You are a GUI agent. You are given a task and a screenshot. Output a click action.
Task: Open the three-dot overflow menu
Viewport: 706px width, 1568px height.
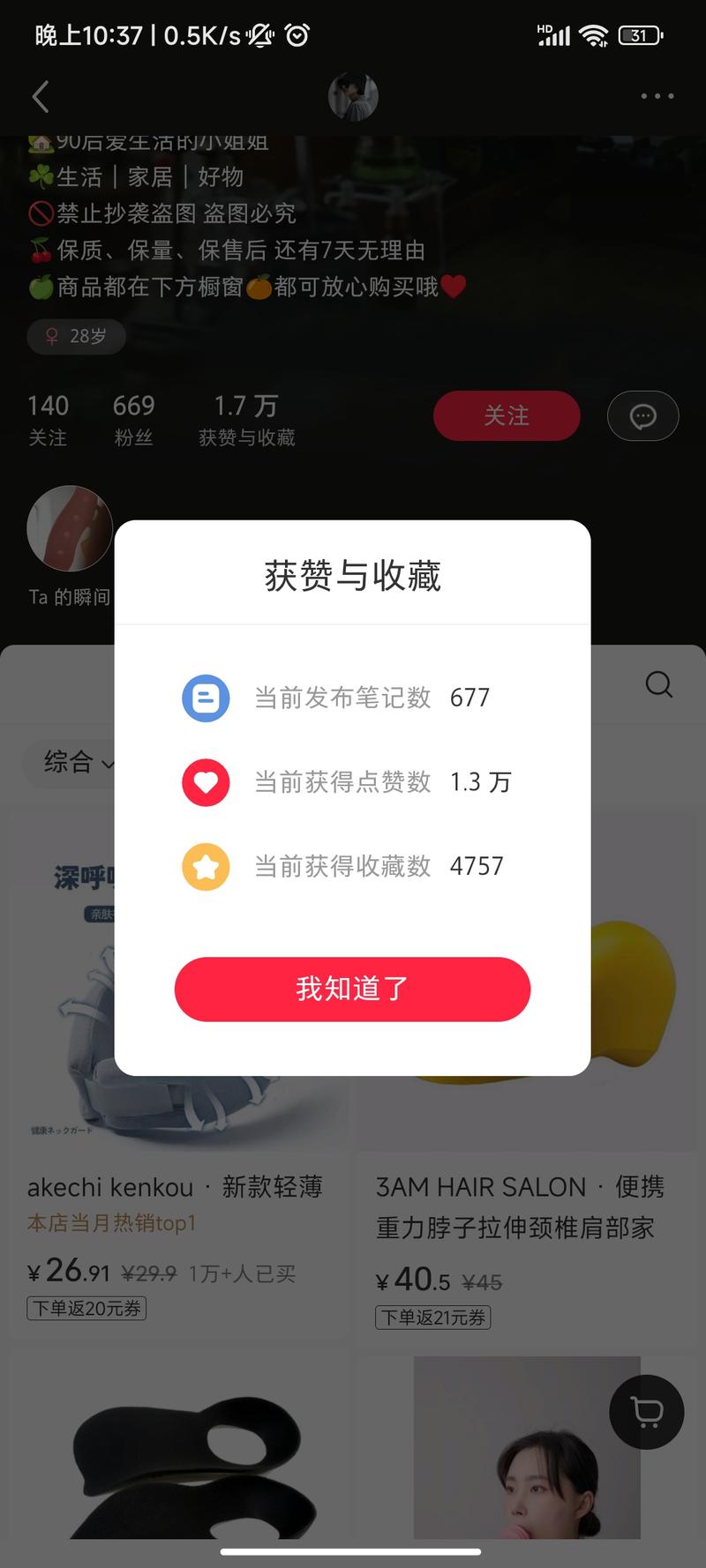click(657, 96)
